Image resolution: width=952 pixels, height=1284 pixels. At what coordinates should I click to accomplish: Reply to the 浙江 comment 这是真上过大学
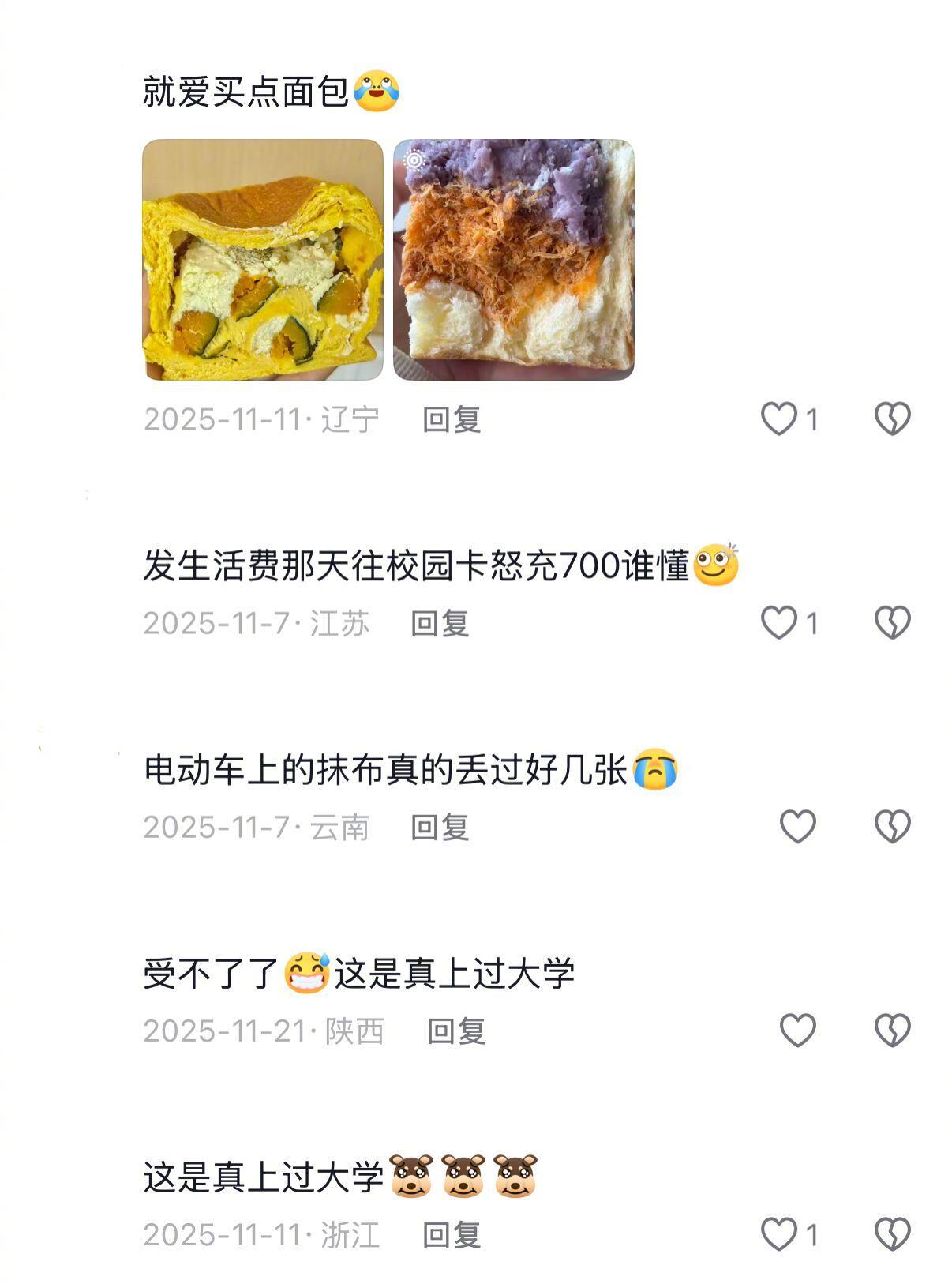click(x=452, y=1235)
